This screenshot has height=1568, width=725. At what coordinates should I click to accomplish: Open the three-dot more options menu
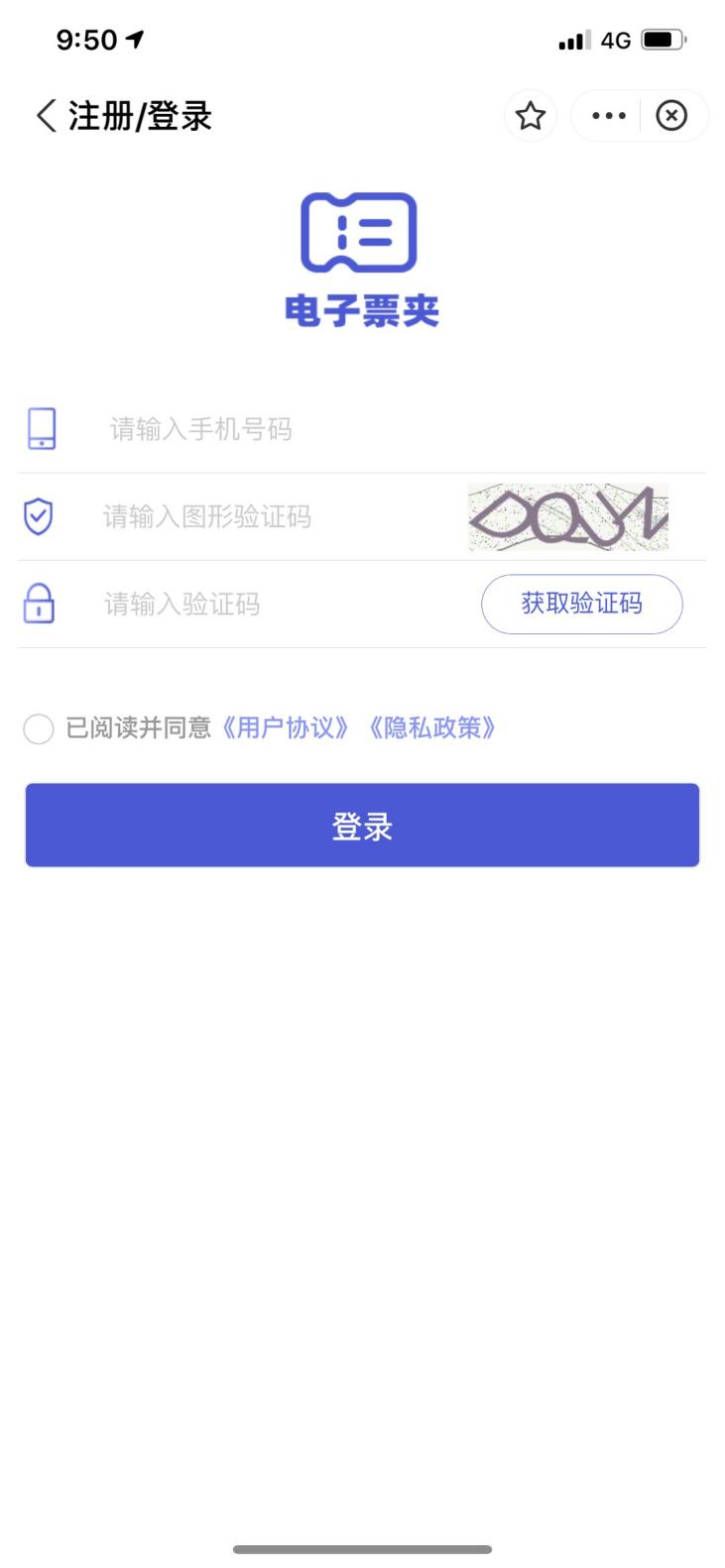pos(608,117)
